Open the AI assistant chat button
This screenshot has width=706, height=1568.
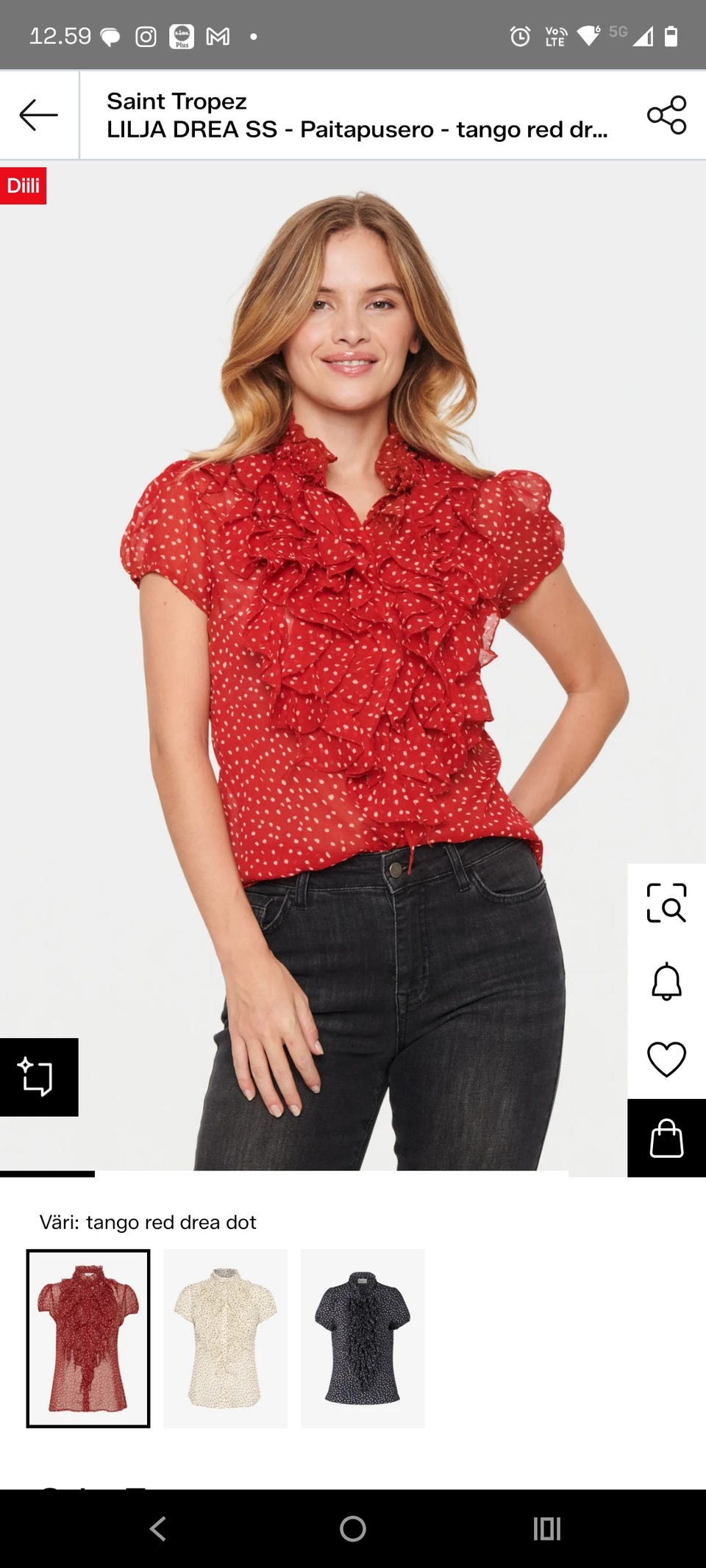39,1077
